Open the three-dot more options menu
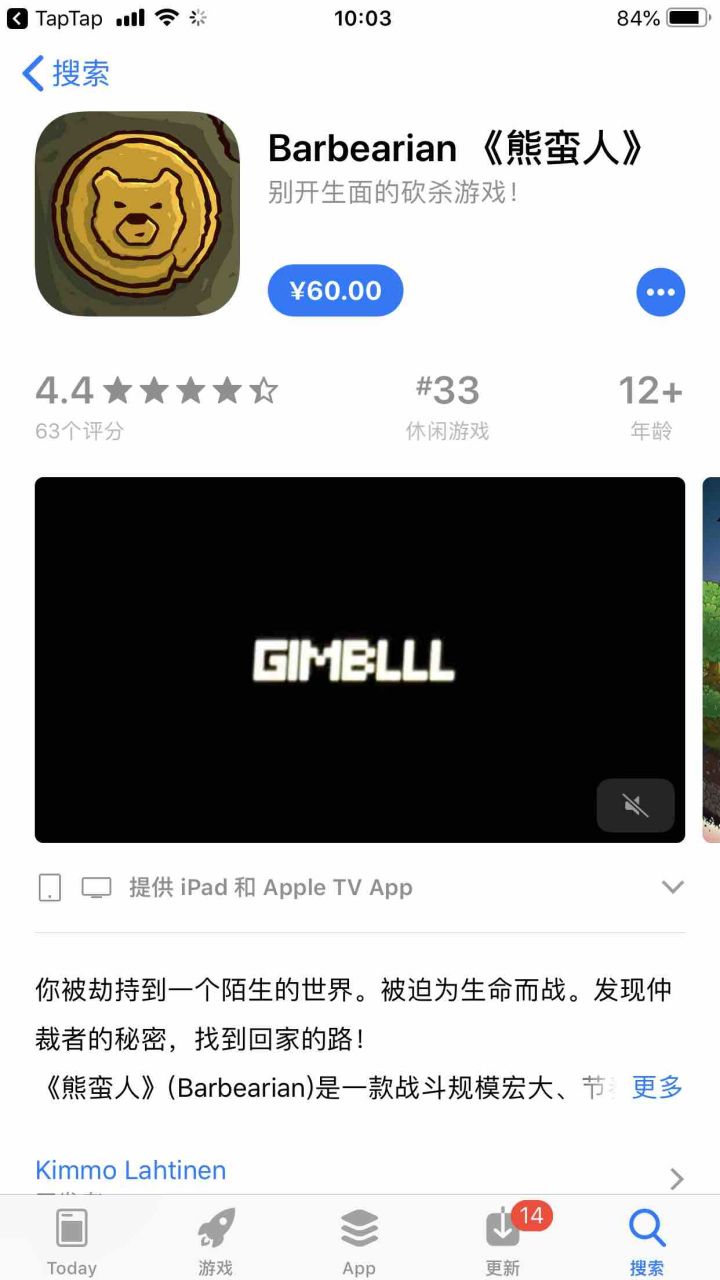 (660, 292)
